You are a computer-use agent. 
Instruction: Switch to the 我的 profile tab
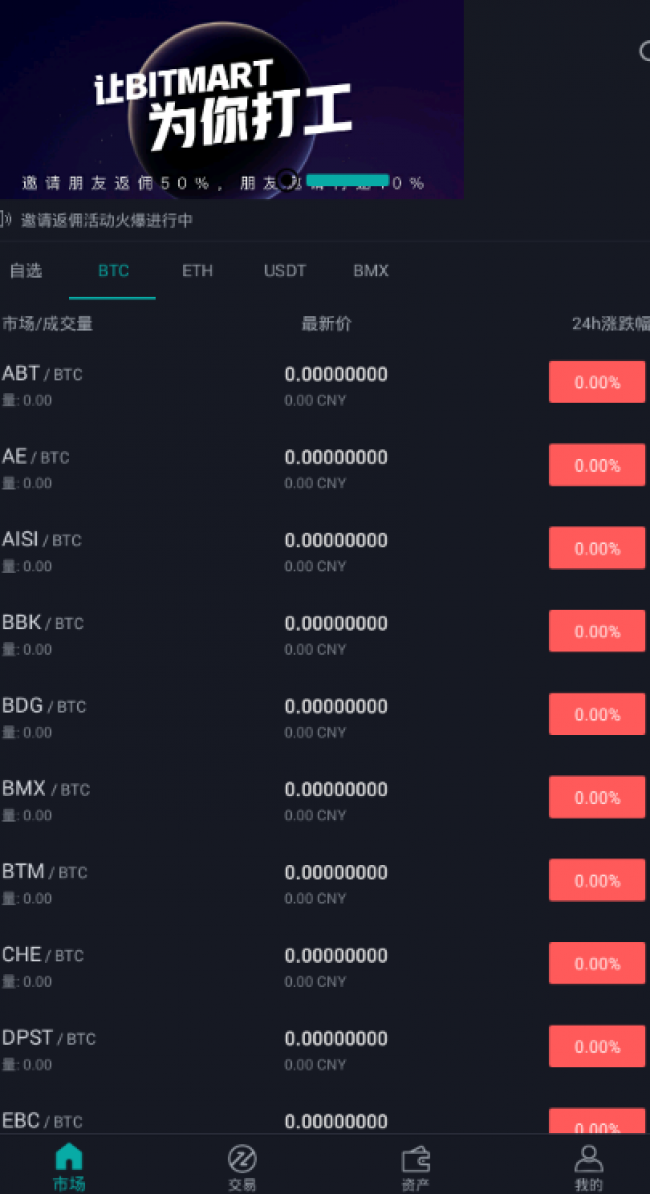click(588, 1166)
